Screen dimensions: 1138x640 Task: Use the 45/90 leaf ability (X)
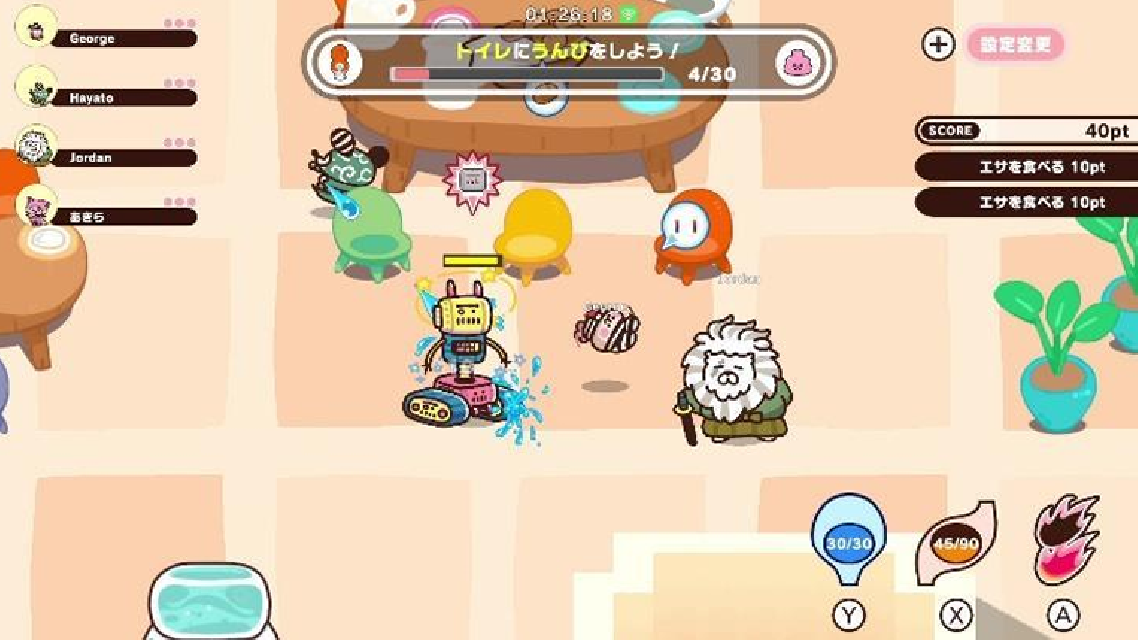pyautogui.click(x=956, y=543)
